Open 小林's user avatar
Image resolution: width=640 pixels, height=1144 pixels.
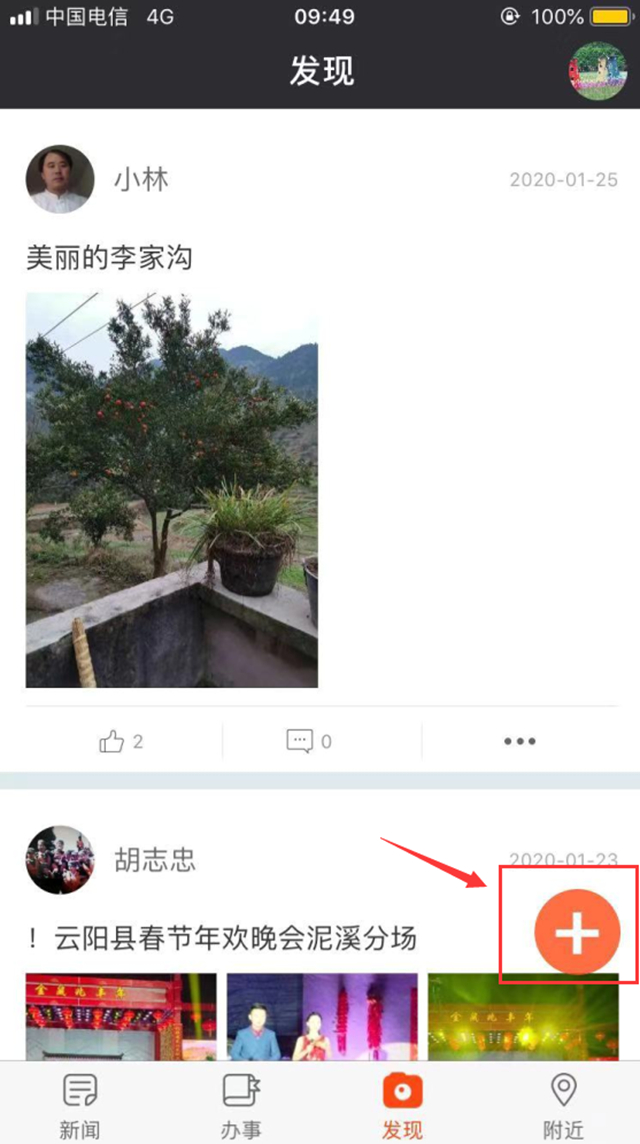(x=60, y=180)
